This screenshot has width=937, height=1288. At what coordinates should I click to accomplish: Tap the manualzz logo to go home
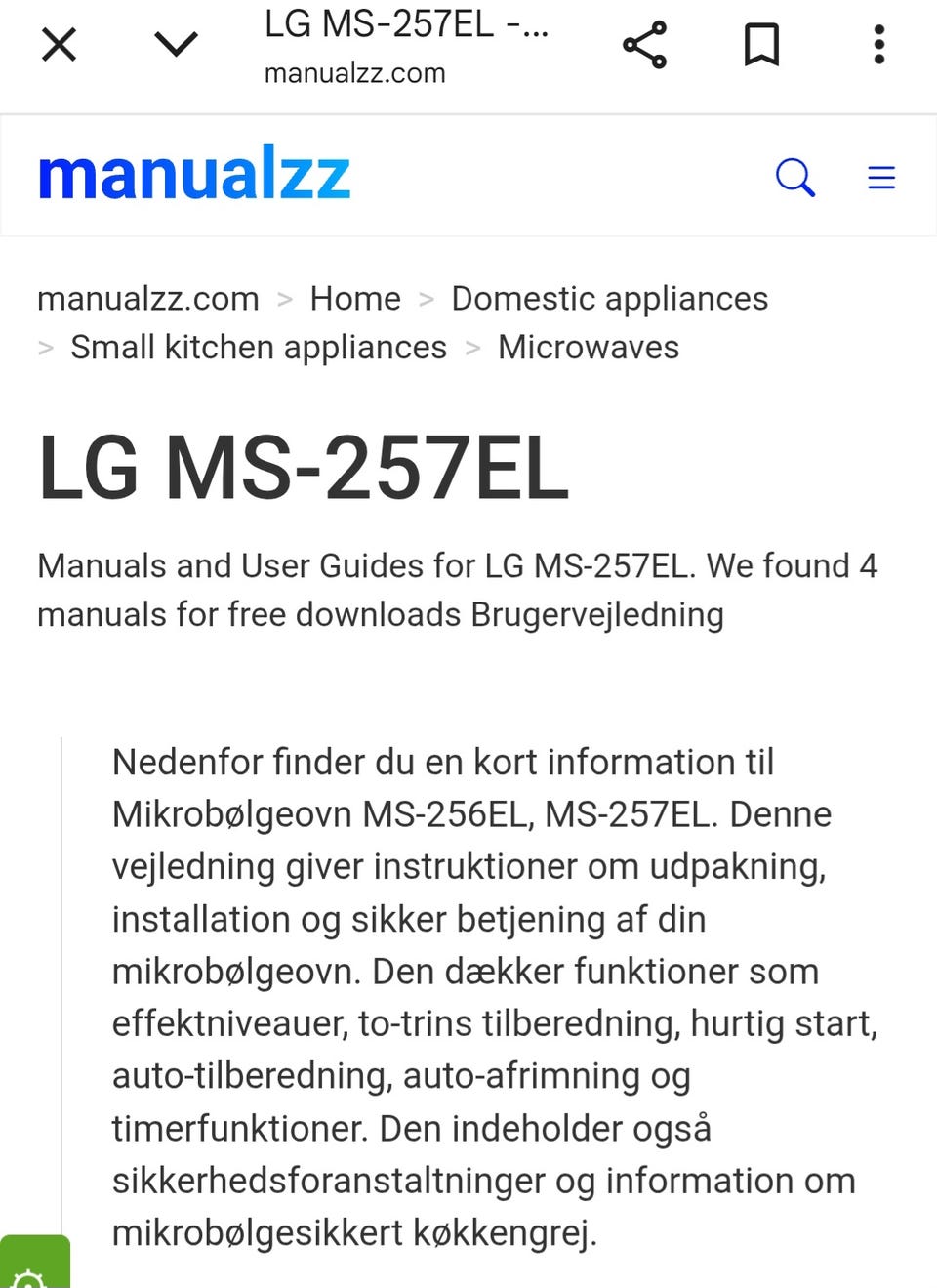(x=194, y=176)
